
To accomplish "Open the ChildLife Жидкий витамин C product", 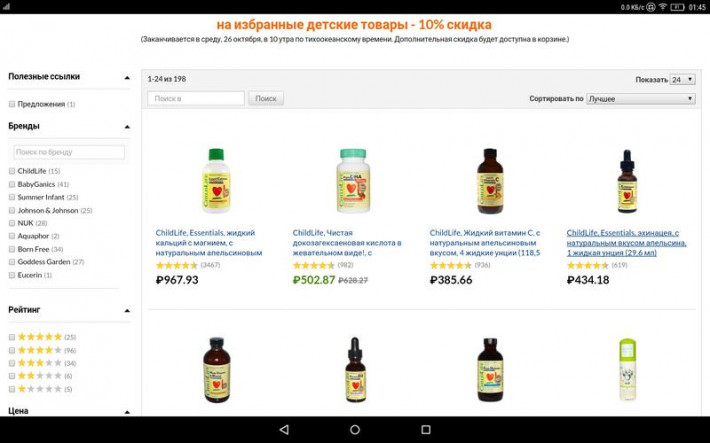I will 486,242.
